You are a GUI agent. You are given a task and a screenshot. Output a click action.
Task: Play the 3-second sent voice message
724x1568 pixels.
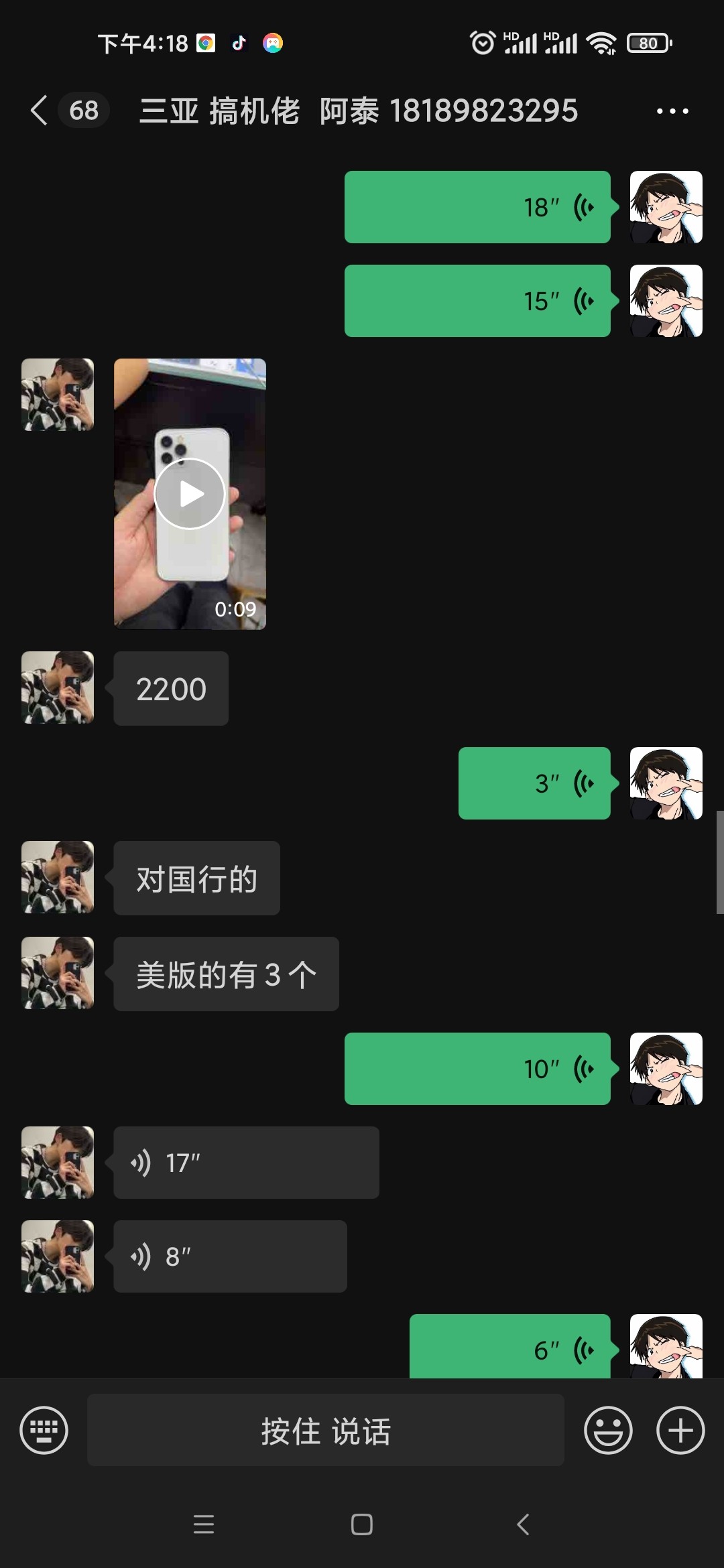(534, 783)
